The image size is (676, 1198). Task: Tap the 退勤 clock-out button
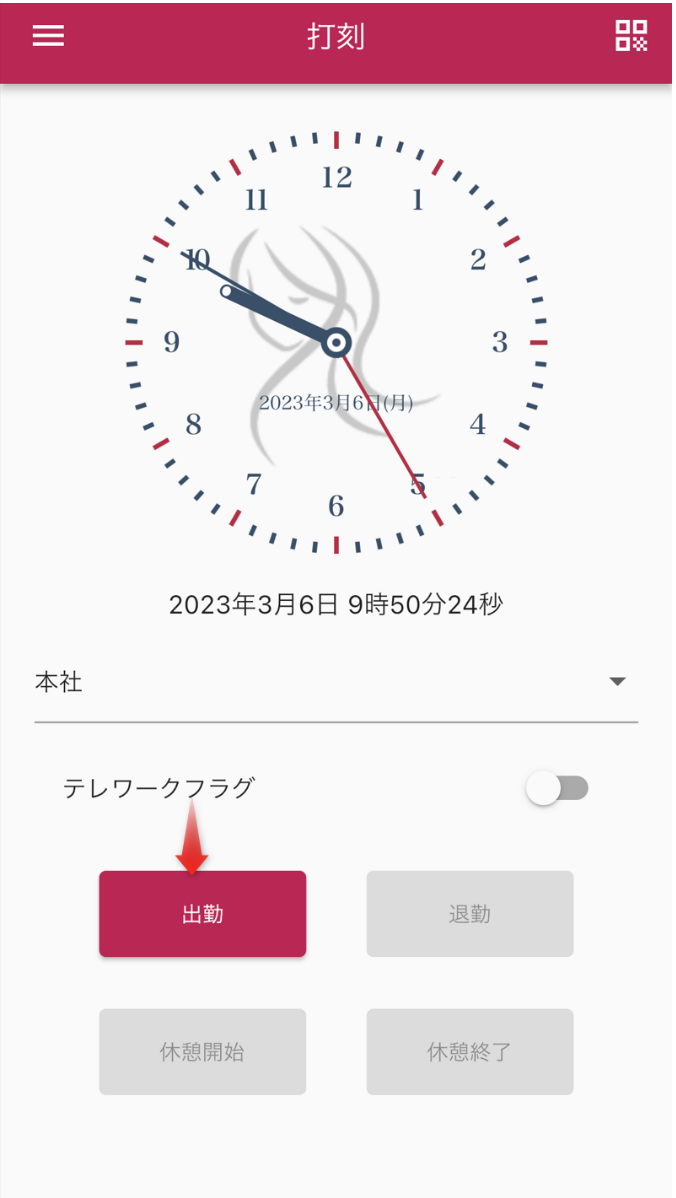469,914
